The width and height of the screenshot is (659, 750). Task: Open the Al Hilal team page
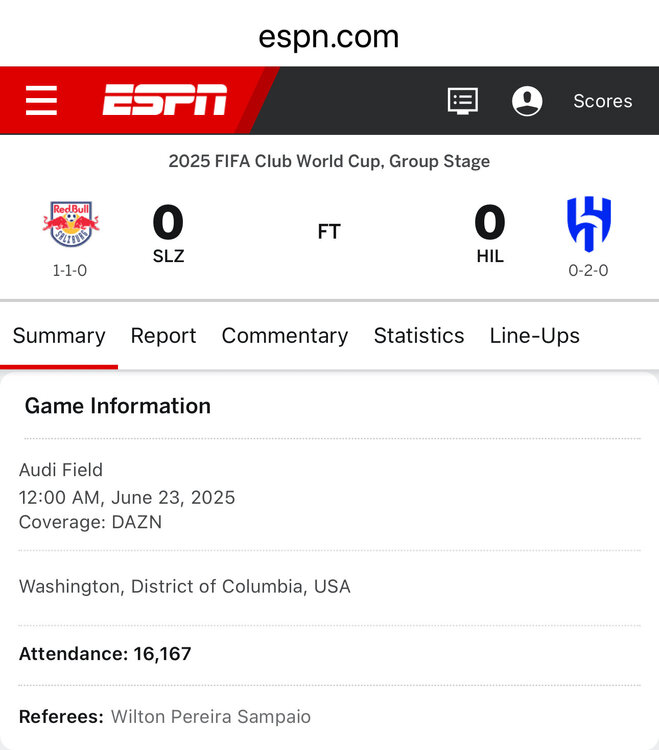(589, 225)
